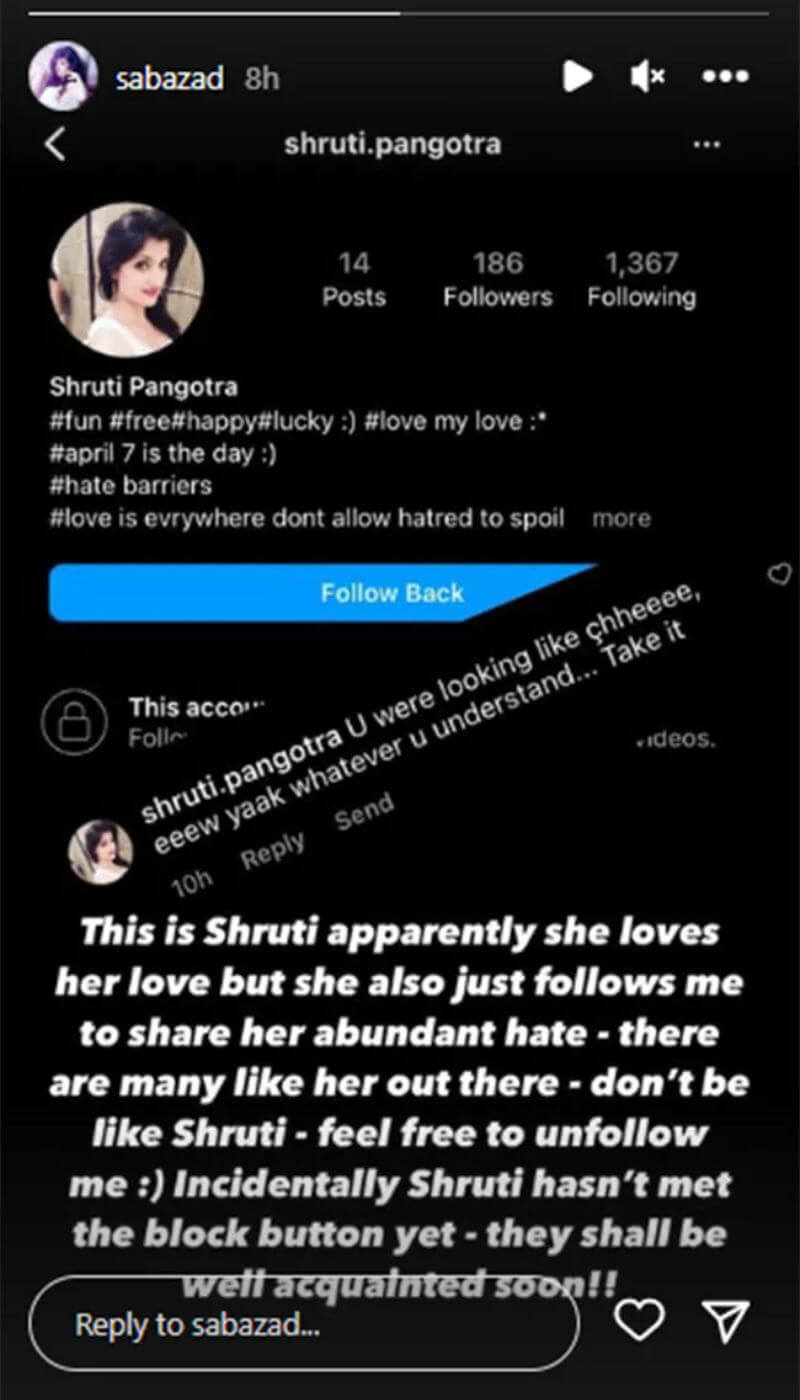Toggle the story sound with the speaker icon

[x=650, y=76]
